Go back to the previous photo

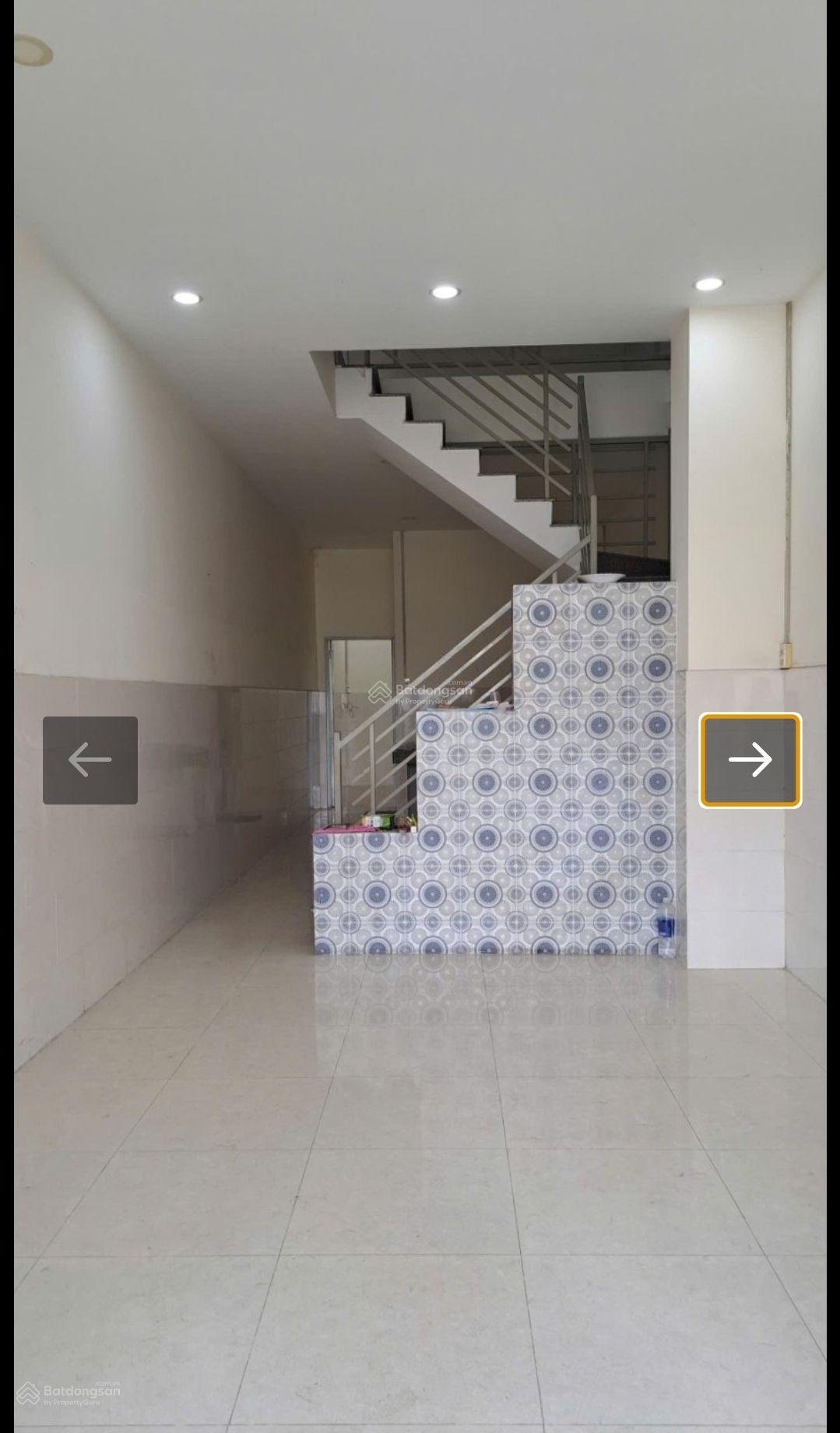[x=90, y=760]
